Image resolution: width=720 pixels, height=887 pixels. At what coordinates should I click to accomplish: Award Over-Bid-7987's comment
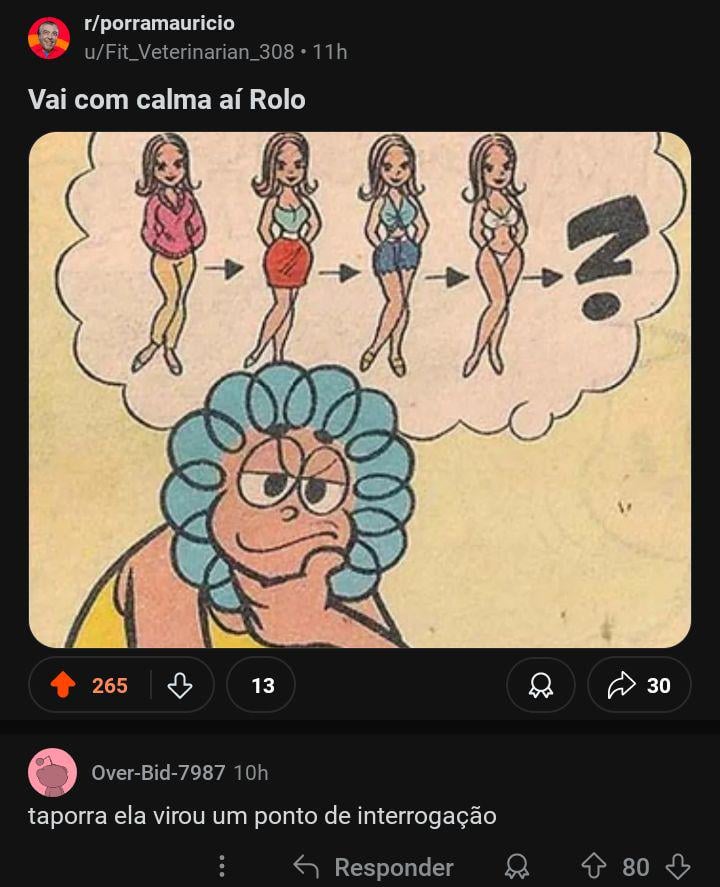[517, 866]
